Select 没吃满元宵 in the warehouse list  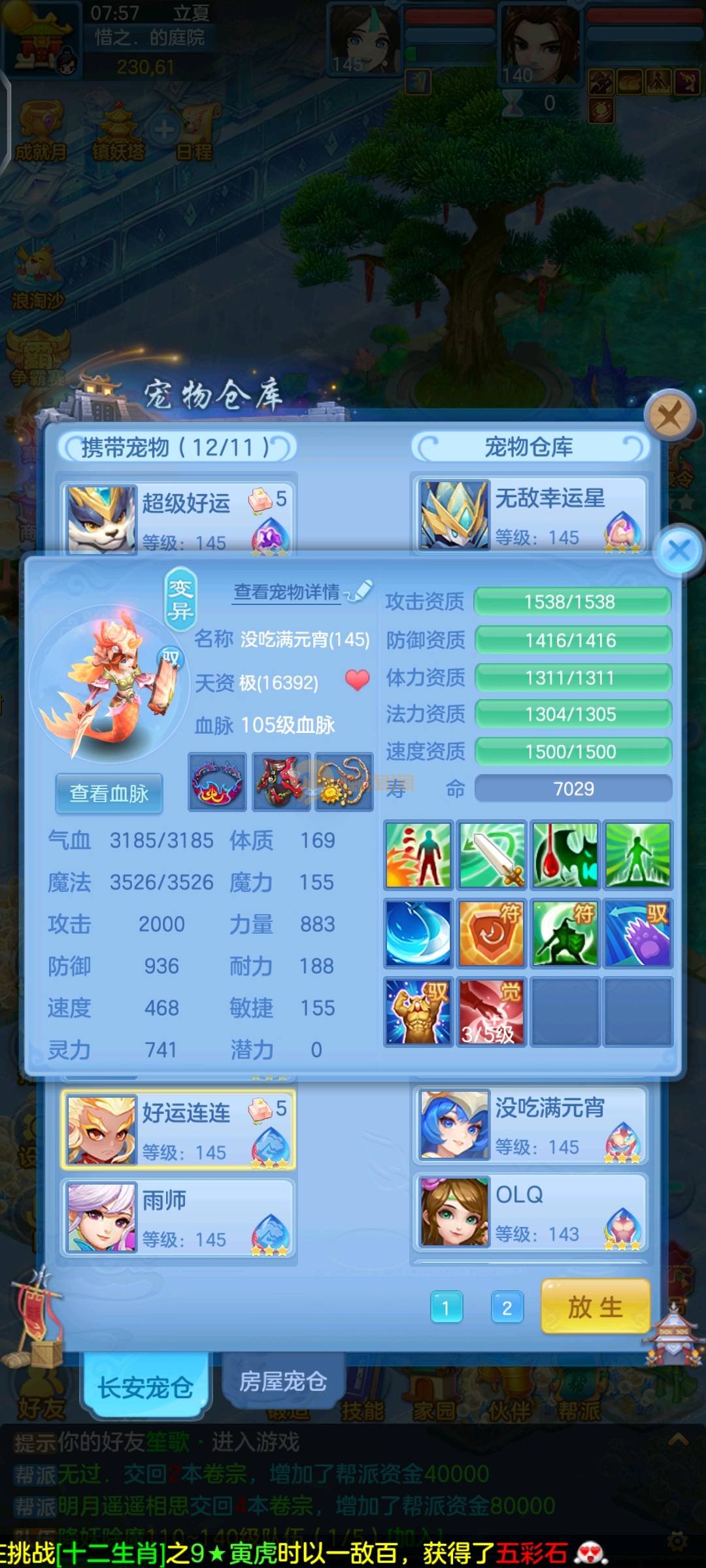pyautogui.click(x=529, y=1125)
